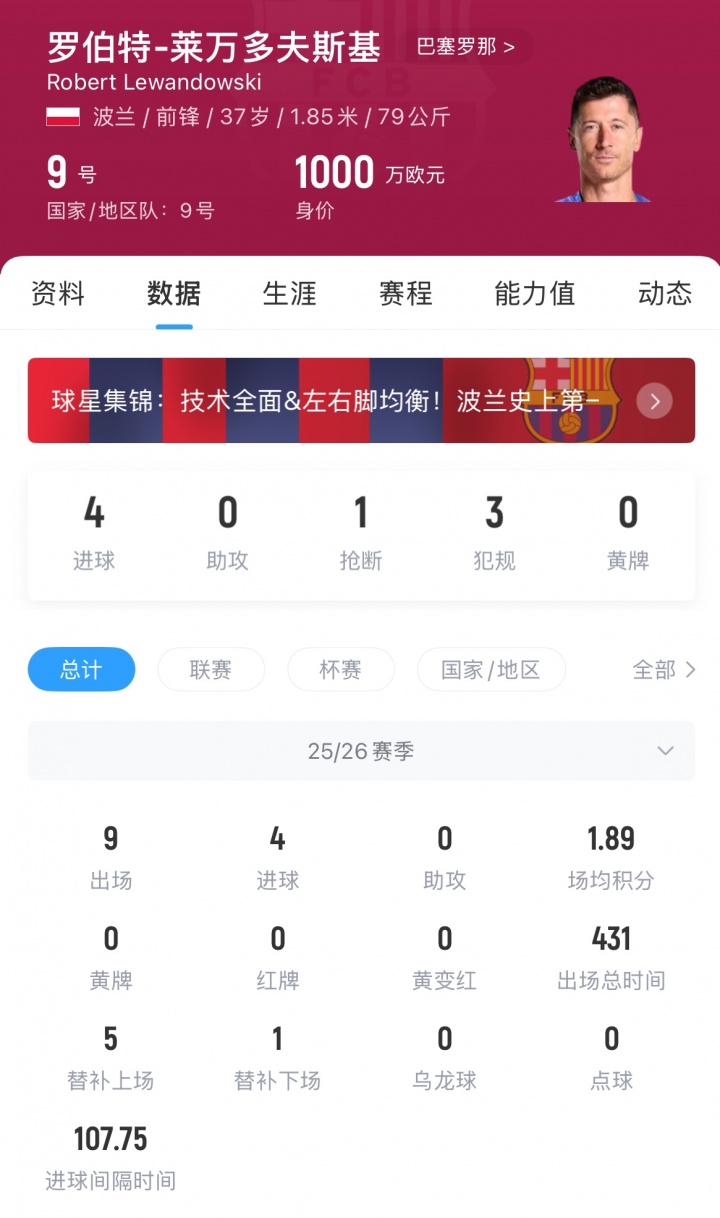Switch to the 生涯 tab
Screen dimensions: 720x1218
(290, 293)
